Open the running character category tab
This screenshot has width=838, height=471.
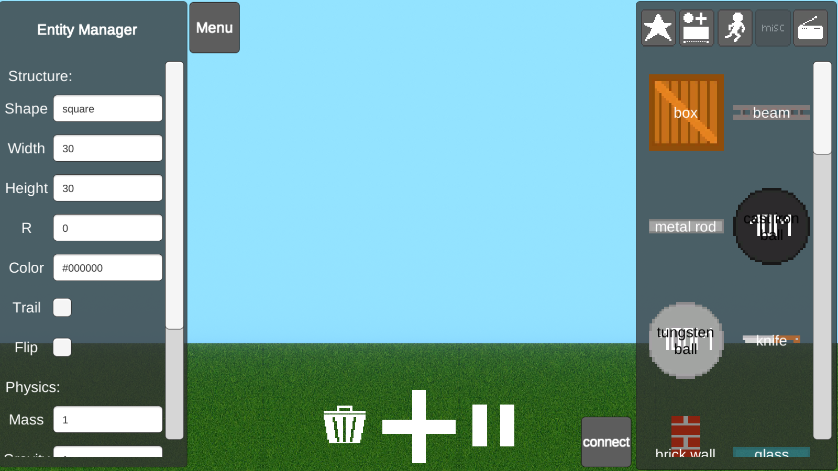735,29
